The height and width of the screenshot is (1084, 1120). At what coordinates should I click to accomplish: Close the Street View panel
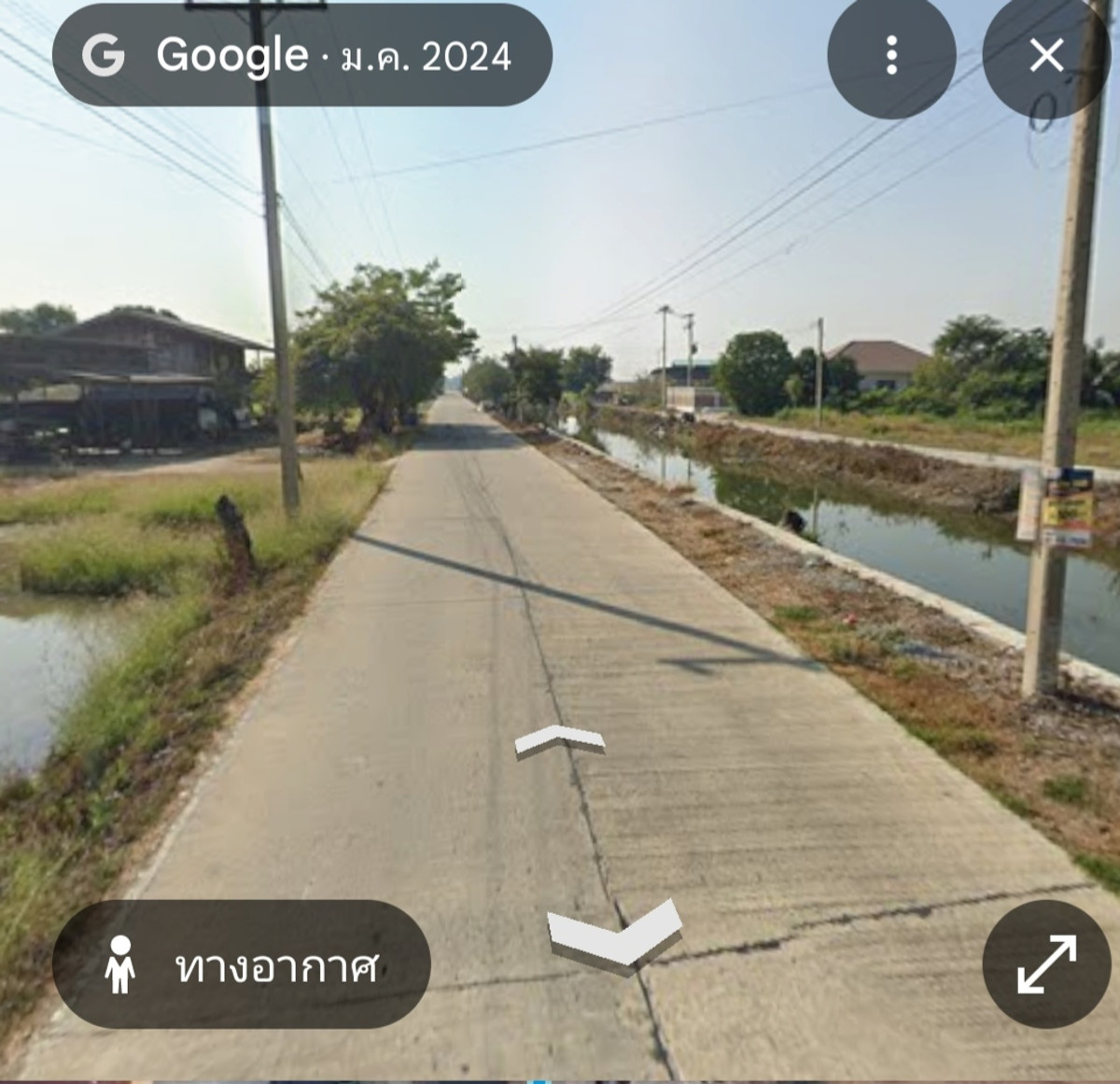1046,56
